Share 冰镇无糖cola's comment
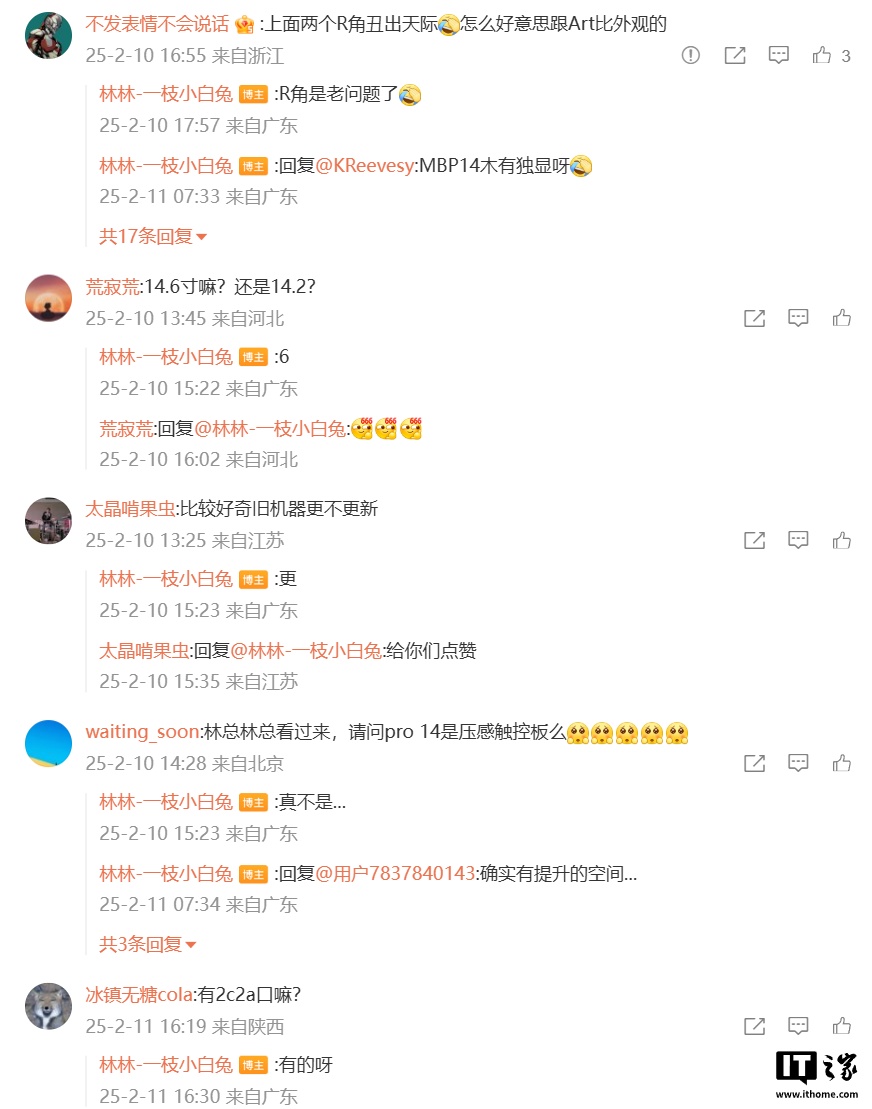The image size is (872, 1109). coord(754,1025)
